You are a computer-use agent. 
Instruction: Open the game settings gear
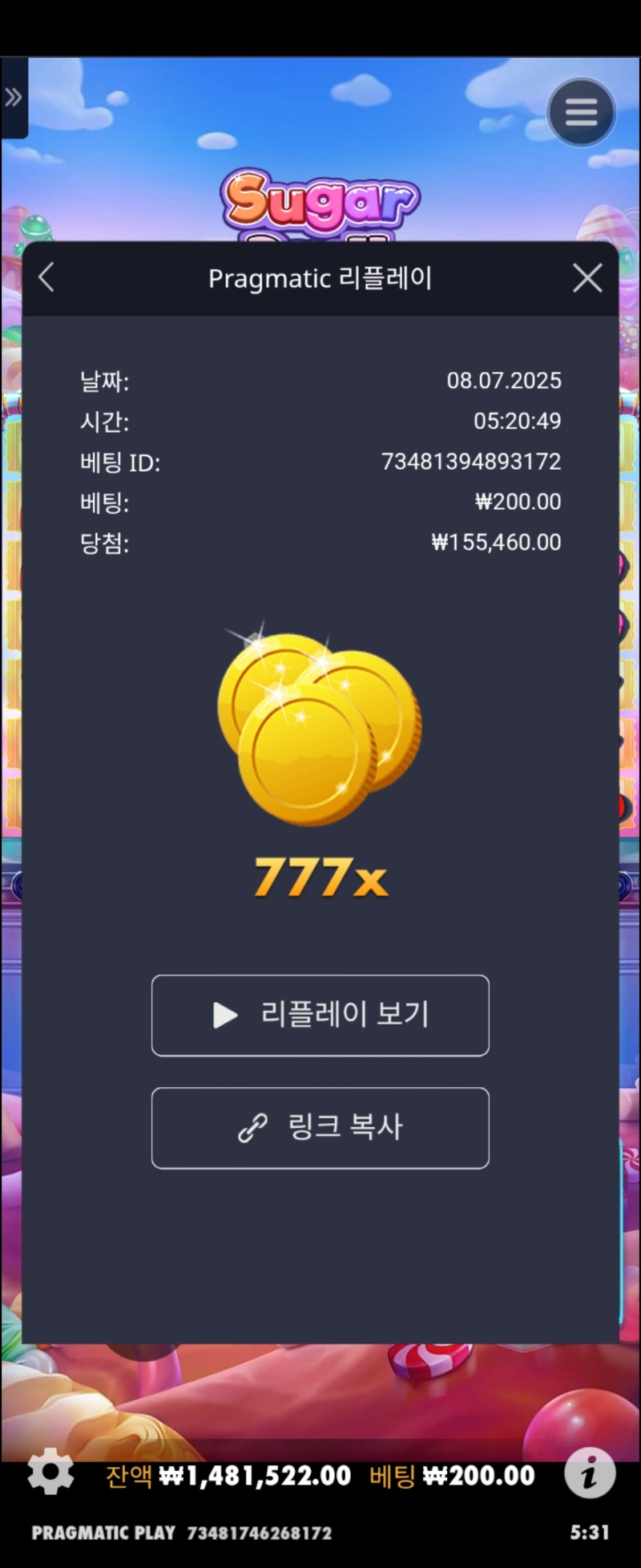point(50,1472)
